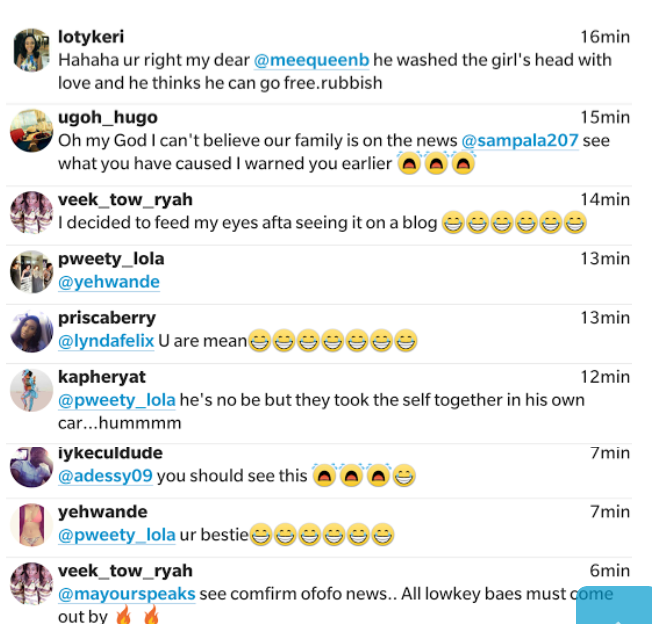Open the @adessy09 mention
The width and height of the screenshot is (652, 624).
coord(105,476)
